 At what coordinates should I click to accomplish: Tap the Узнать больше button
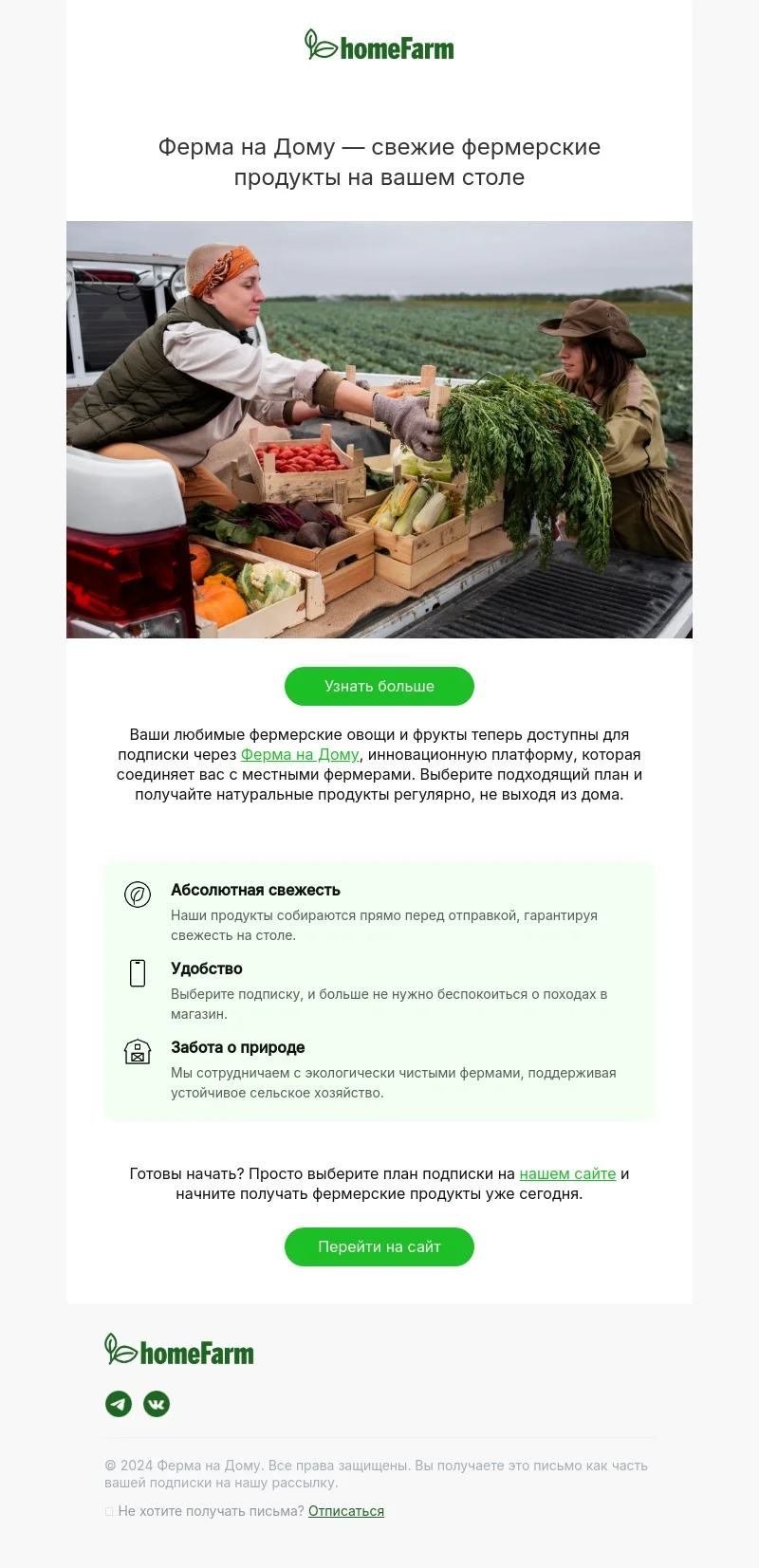coord(379,686)
